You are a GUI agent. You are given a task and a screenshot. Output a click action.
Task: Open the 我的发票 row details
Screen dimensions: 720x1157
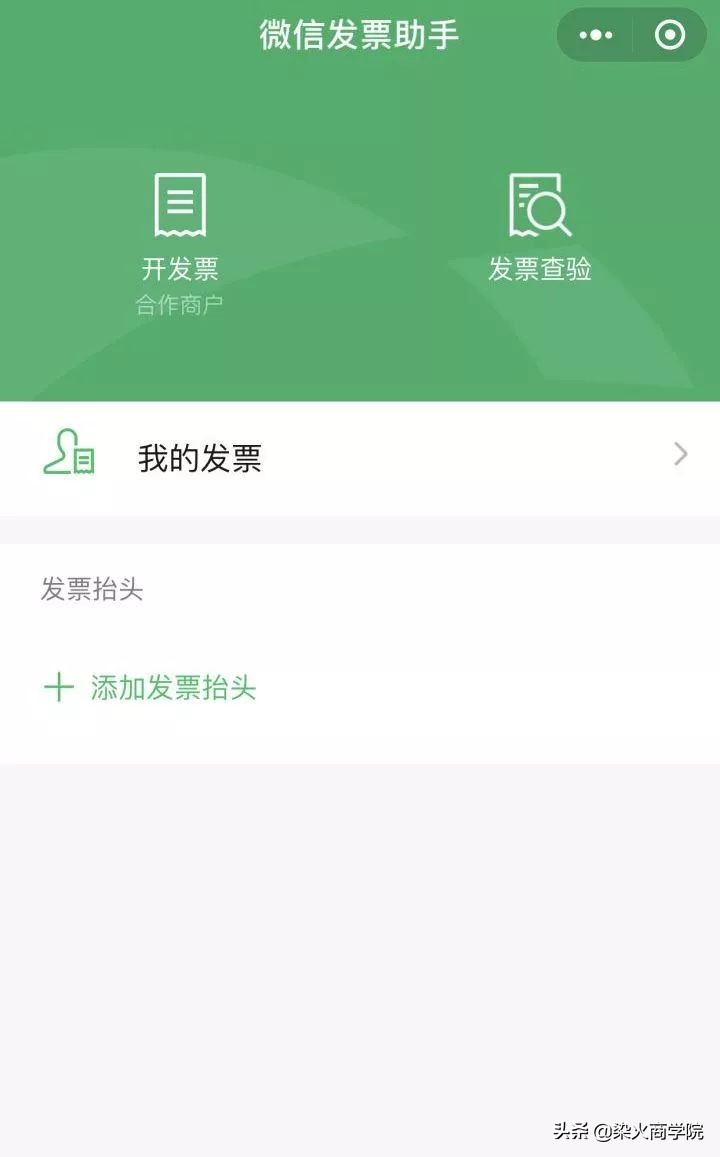[x=200, y=457]
